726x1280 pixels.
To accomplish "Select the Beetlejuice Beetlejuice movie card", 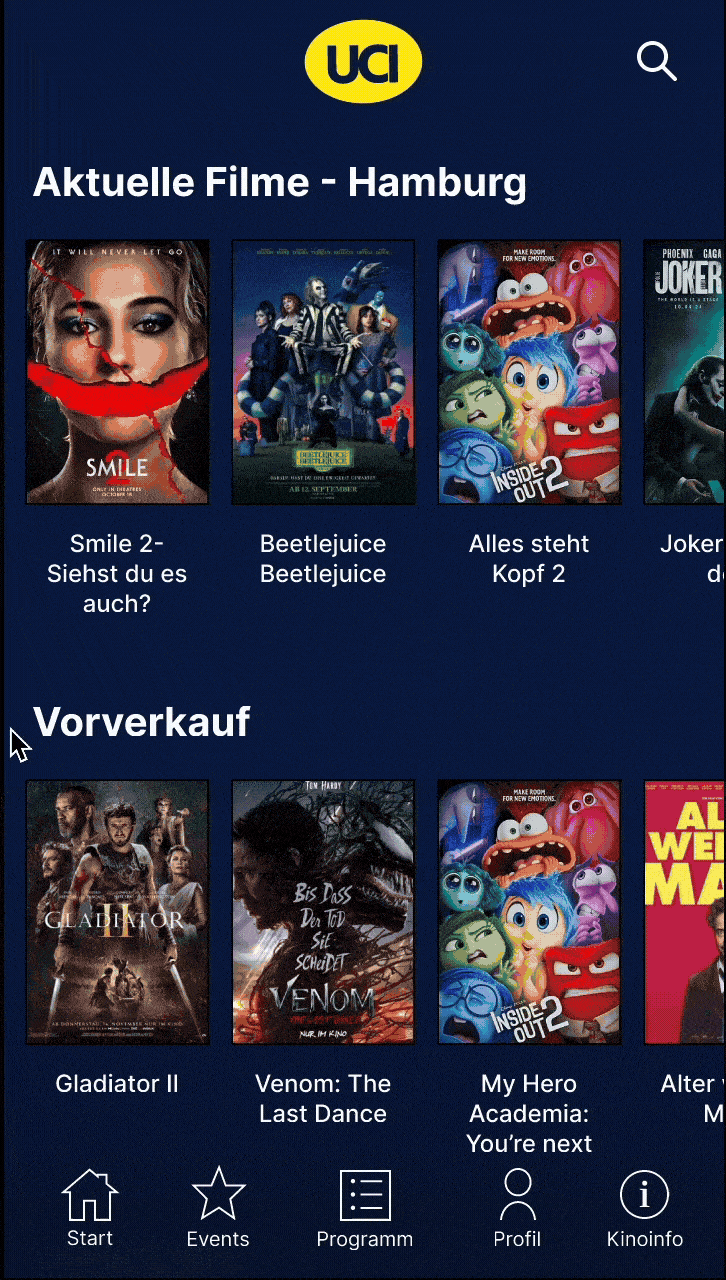I will (323, 372).
